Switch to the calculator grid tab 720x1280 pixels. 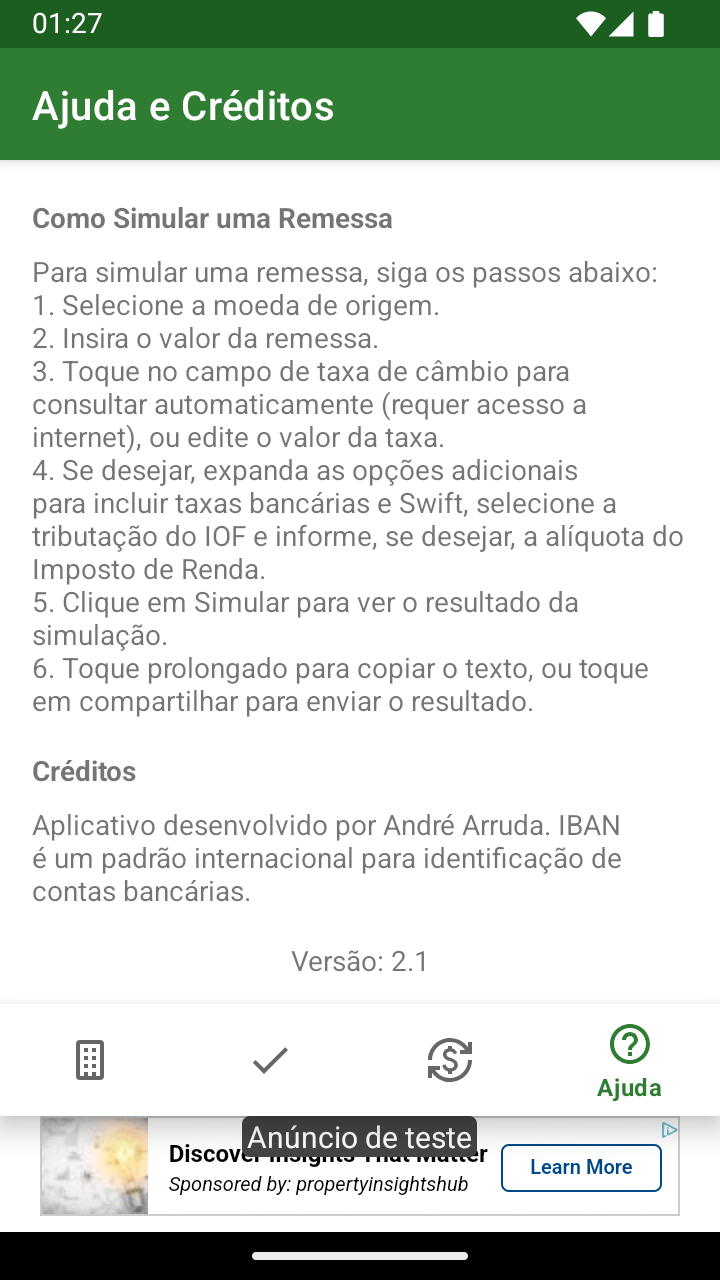[x=90, y=1060]
